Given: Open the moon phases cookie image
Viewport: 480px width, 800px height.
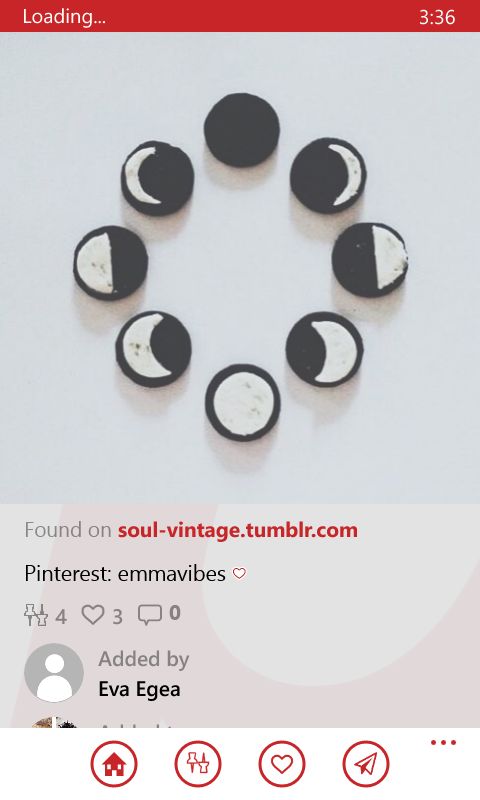Looking at the screenshot, I should click(240, 268).
